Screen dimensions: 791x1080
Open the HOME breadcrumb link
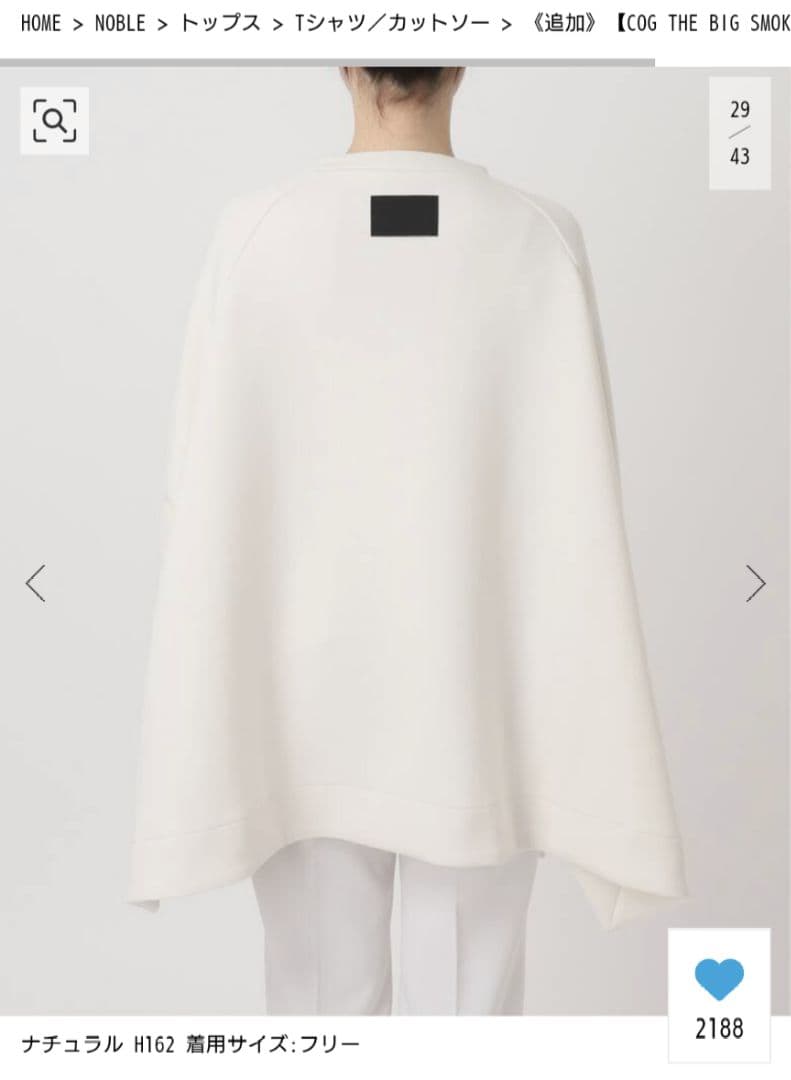click(40, 23)
